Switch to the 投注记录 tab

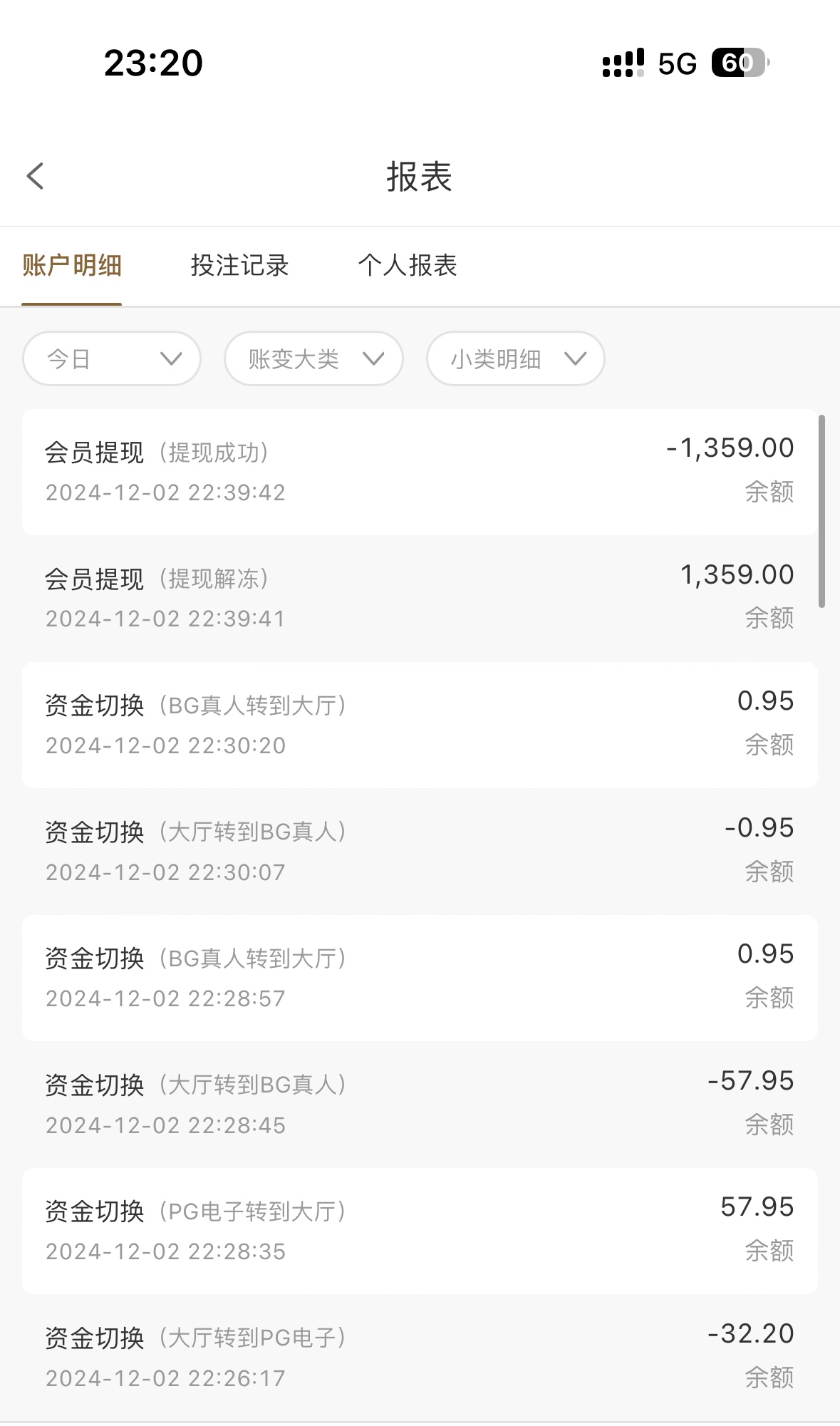coord(240,266)
